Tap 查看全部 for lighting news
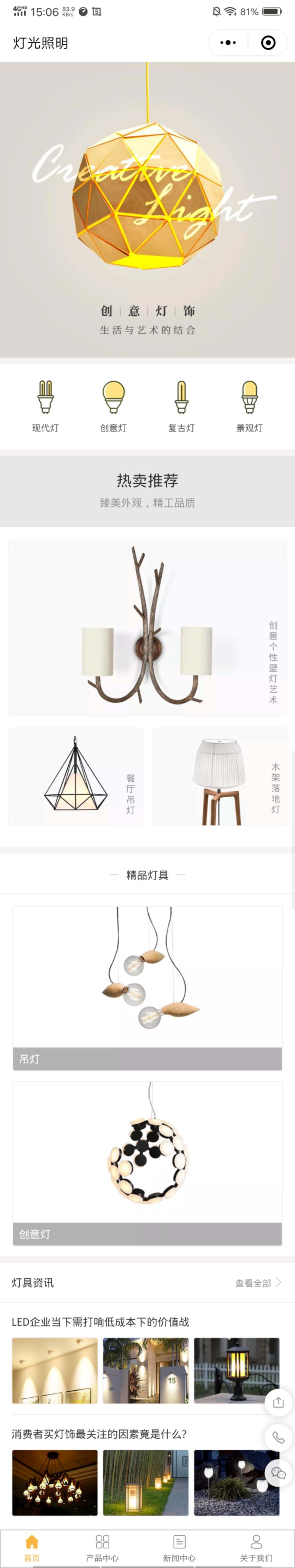This screenshot has width=295, height=1568. coord(258,1282)
